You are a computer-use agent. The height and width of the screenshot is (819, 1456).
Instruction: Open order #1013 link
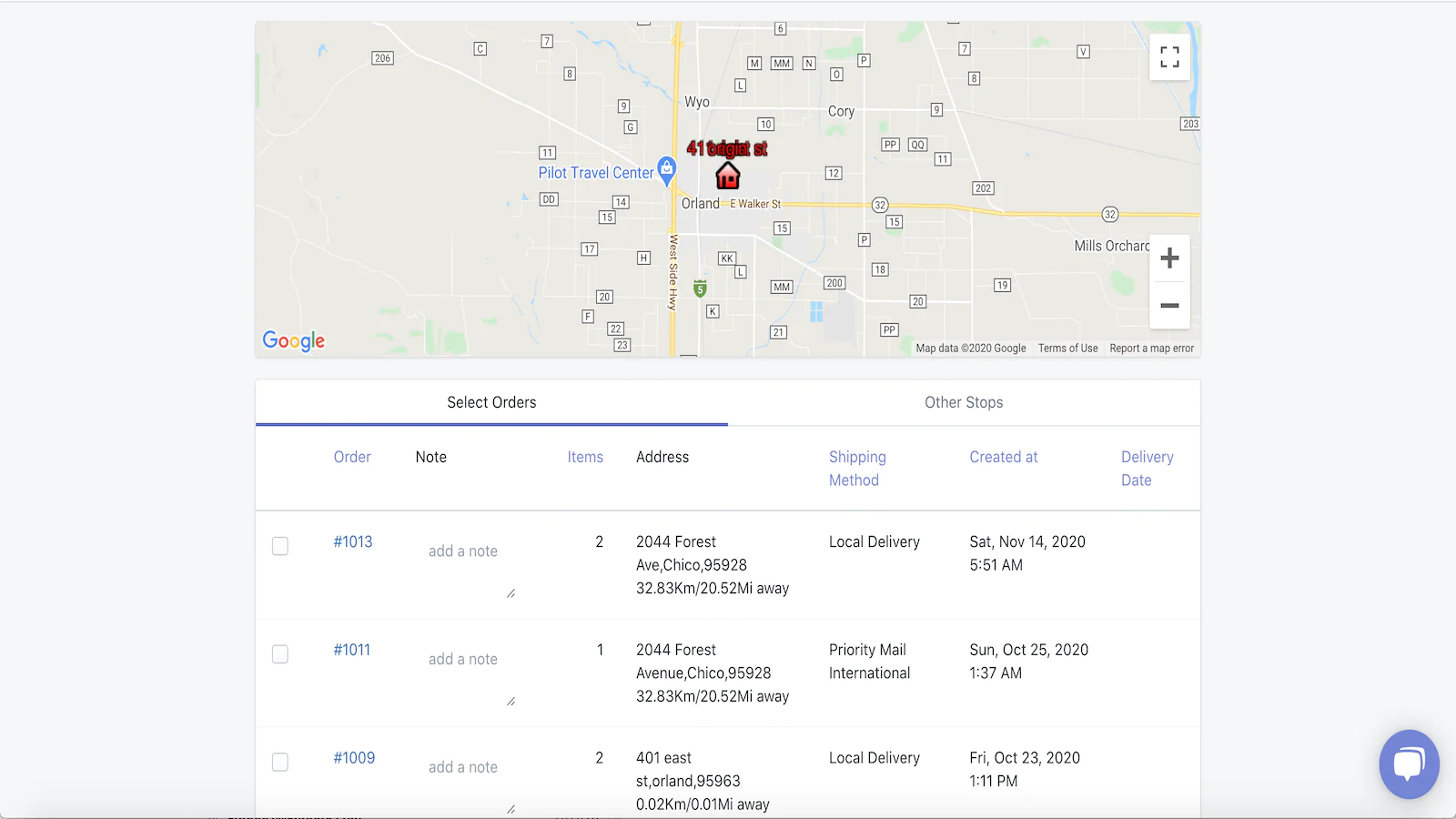353,541
